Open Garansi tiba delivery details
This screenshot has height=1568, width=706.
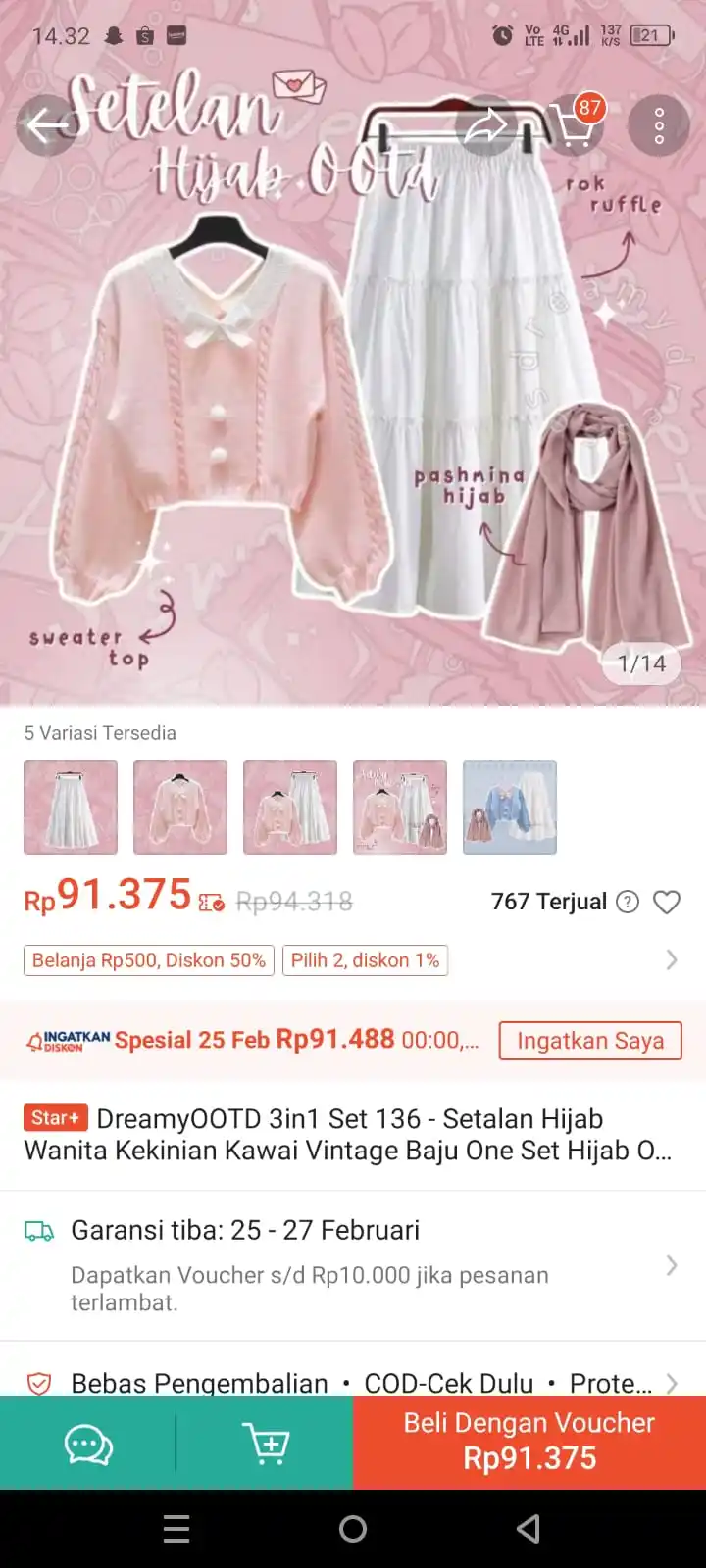pyautogui.click(x=353, y=1264)
